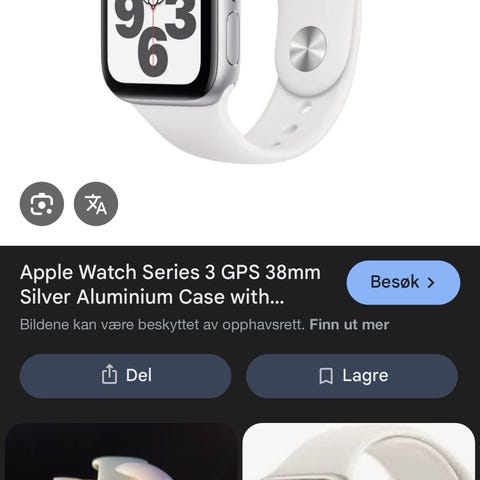Open the related image with dark background
The width and height of the screenshot is (480, 480).
tap(120, 452)
